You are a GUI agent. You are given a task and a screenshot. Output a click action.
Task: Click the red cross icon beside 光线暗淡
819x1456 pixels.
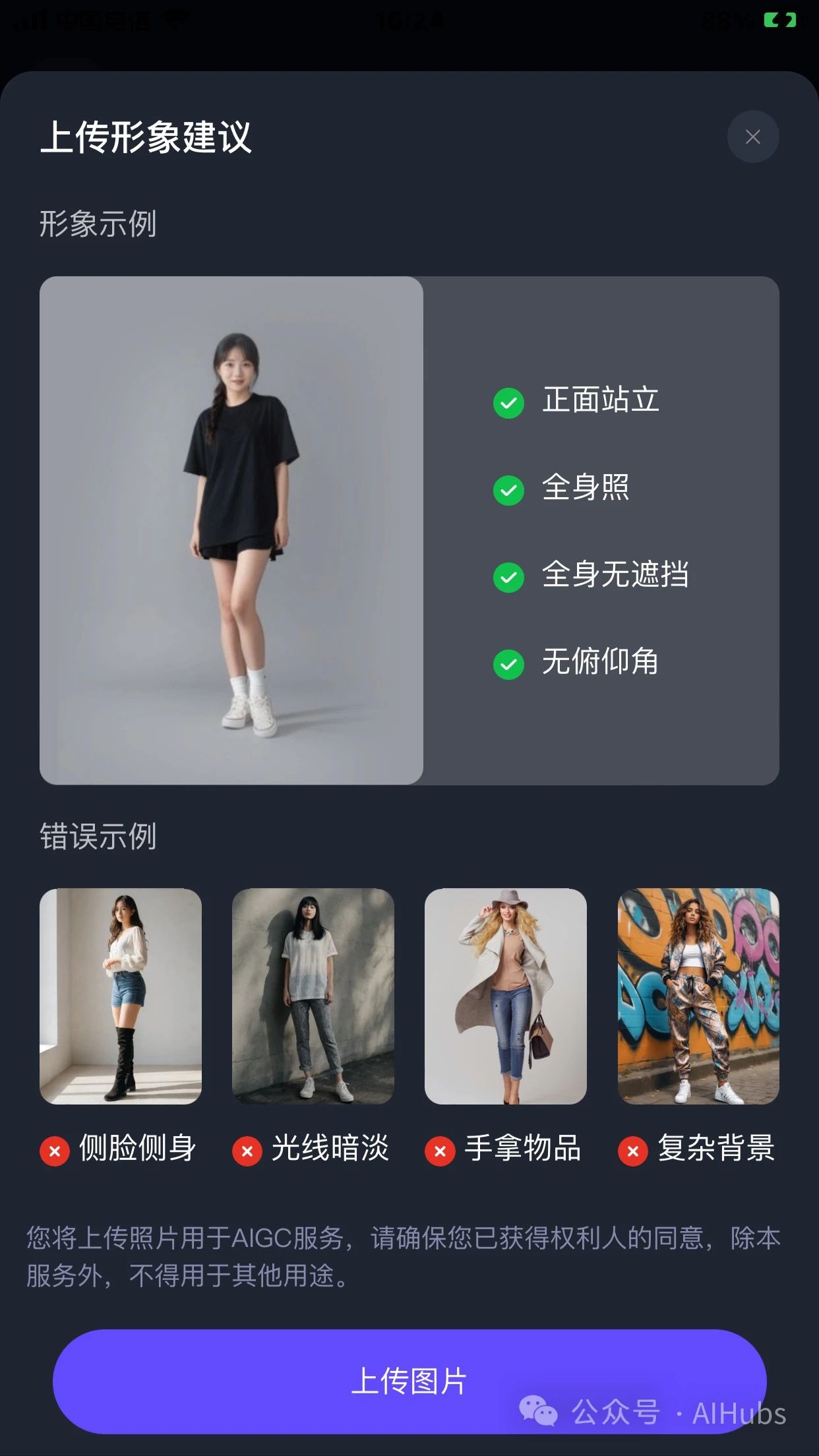248,1149
